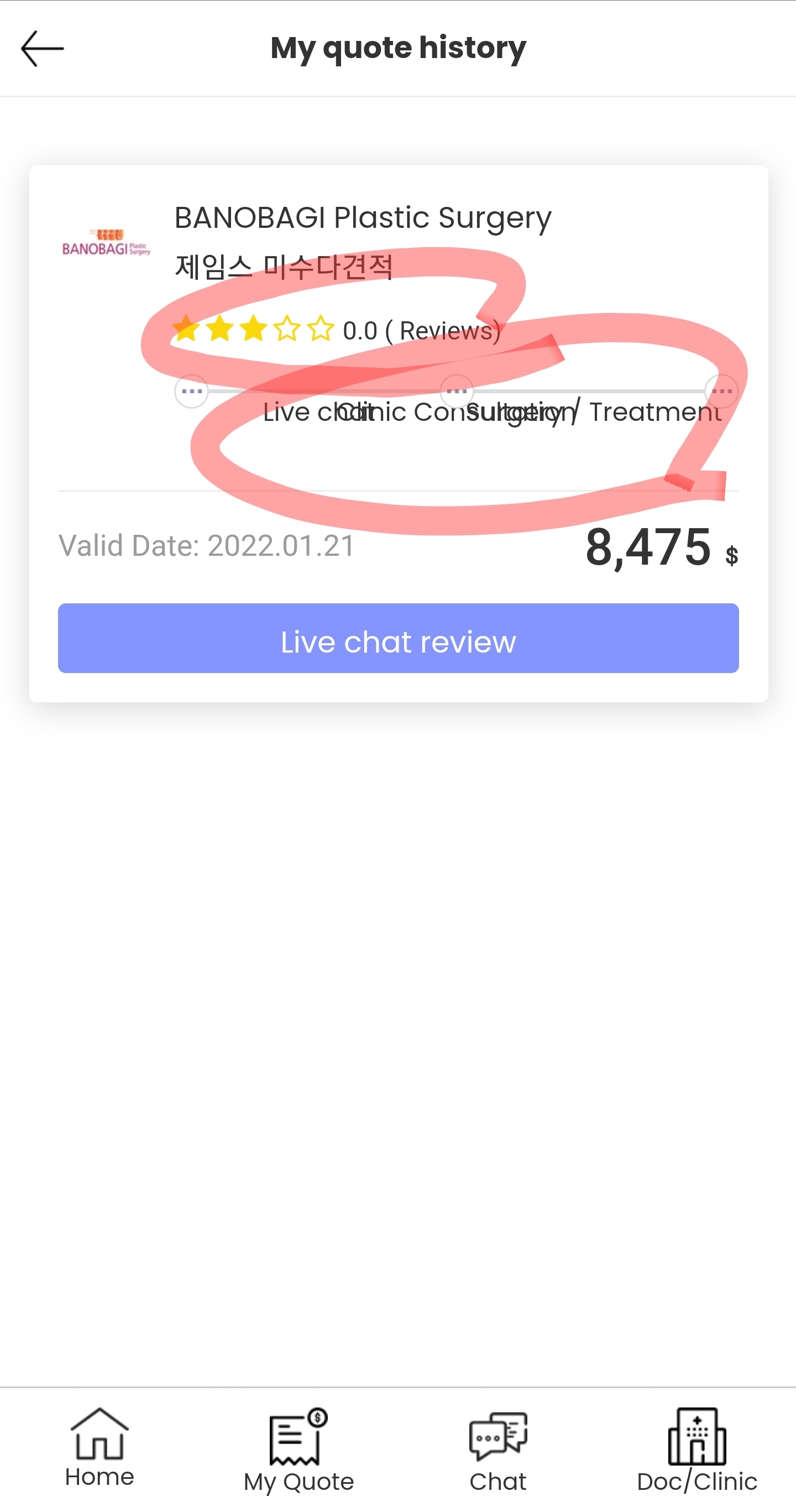
Task: Open the BANOBAGI Plastic Surgery quote card
Action: pos(399,434)
